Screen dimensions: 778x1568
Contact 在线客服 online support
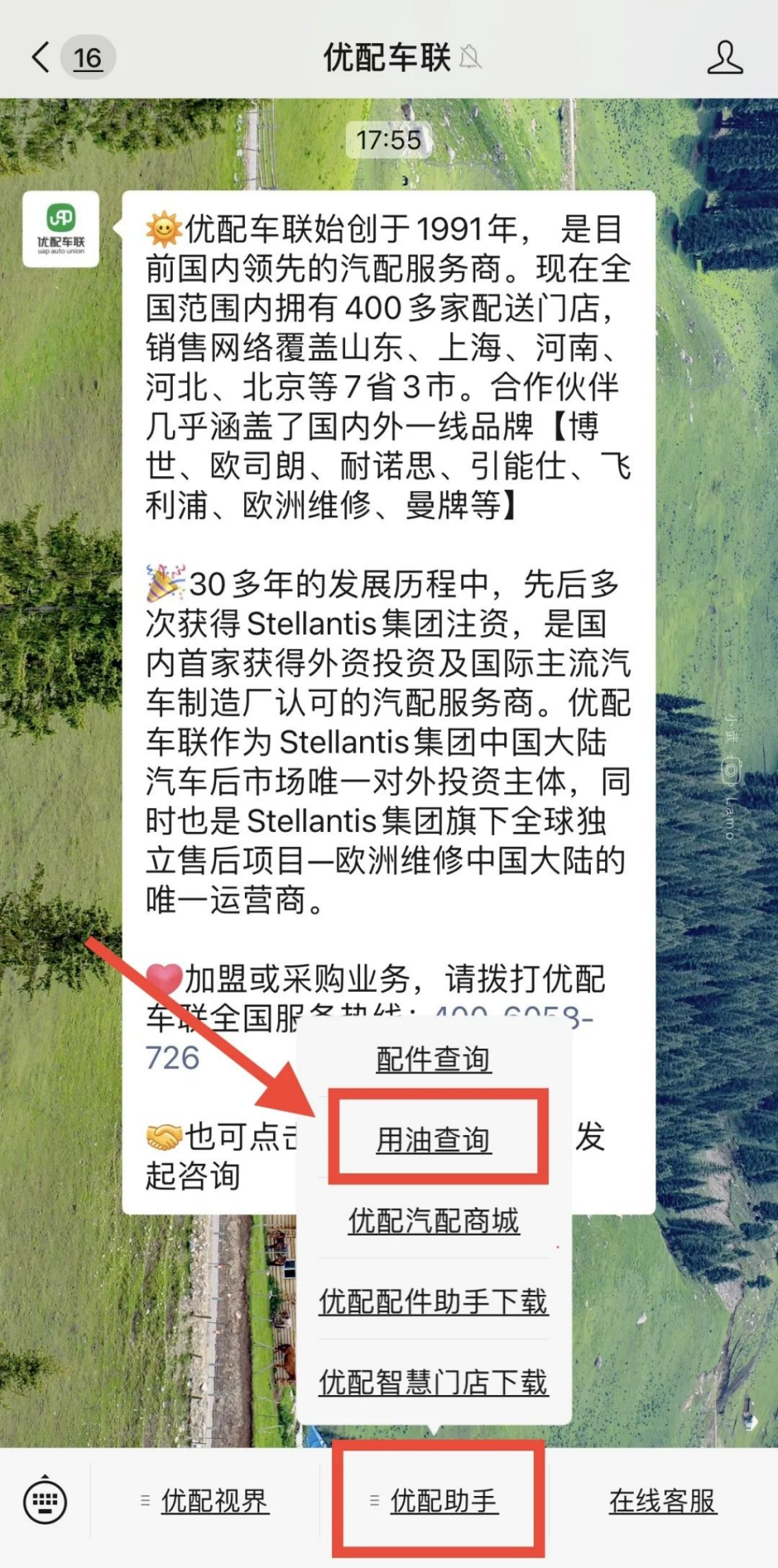click(x=662, y=1500)
